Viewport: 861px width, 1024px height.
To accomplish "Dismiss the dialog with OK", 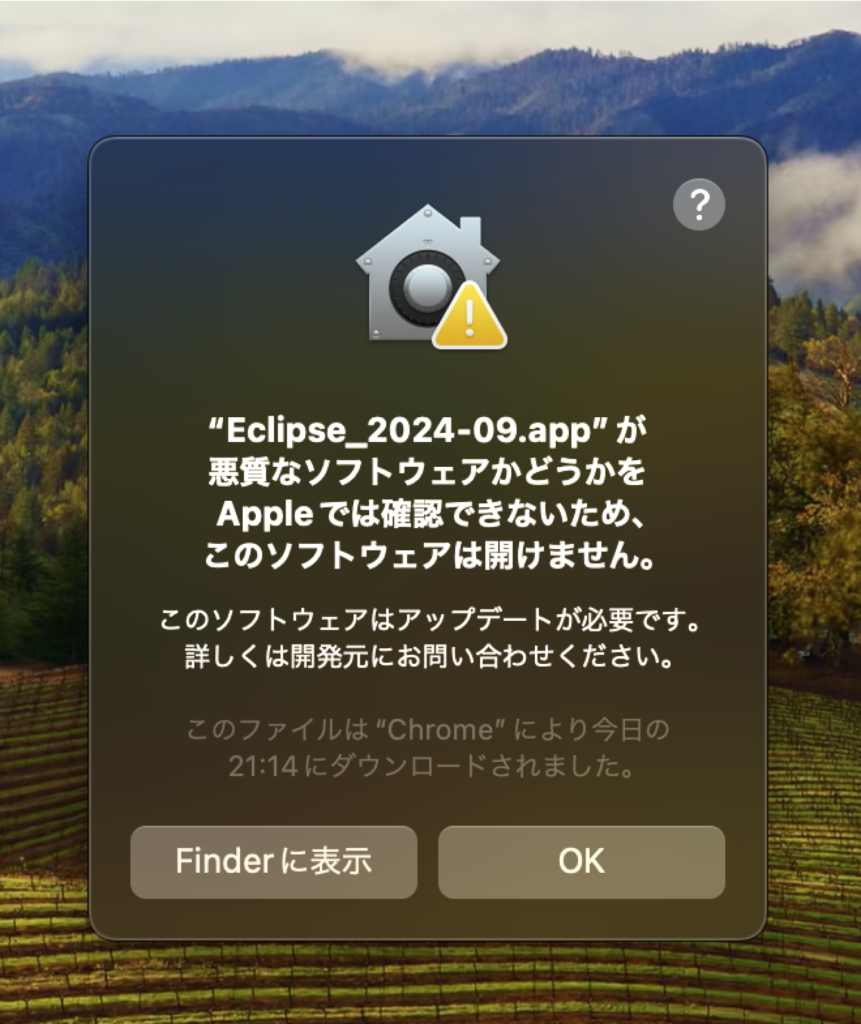I will pyautogui.click(x=581, y=861).
